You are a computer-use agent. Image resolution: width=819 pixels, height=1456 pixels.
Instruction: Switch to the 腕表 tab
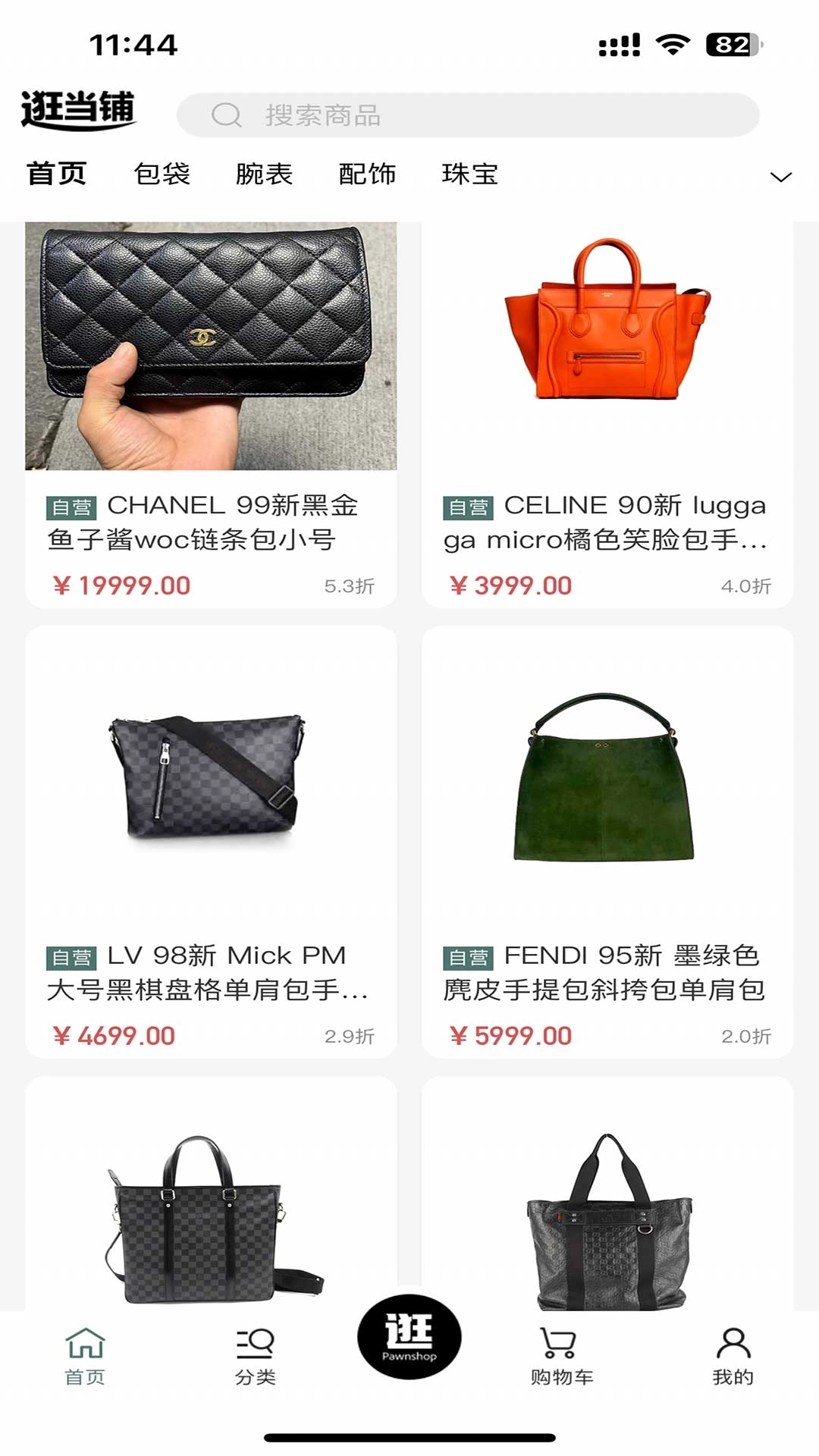(264, 174)
